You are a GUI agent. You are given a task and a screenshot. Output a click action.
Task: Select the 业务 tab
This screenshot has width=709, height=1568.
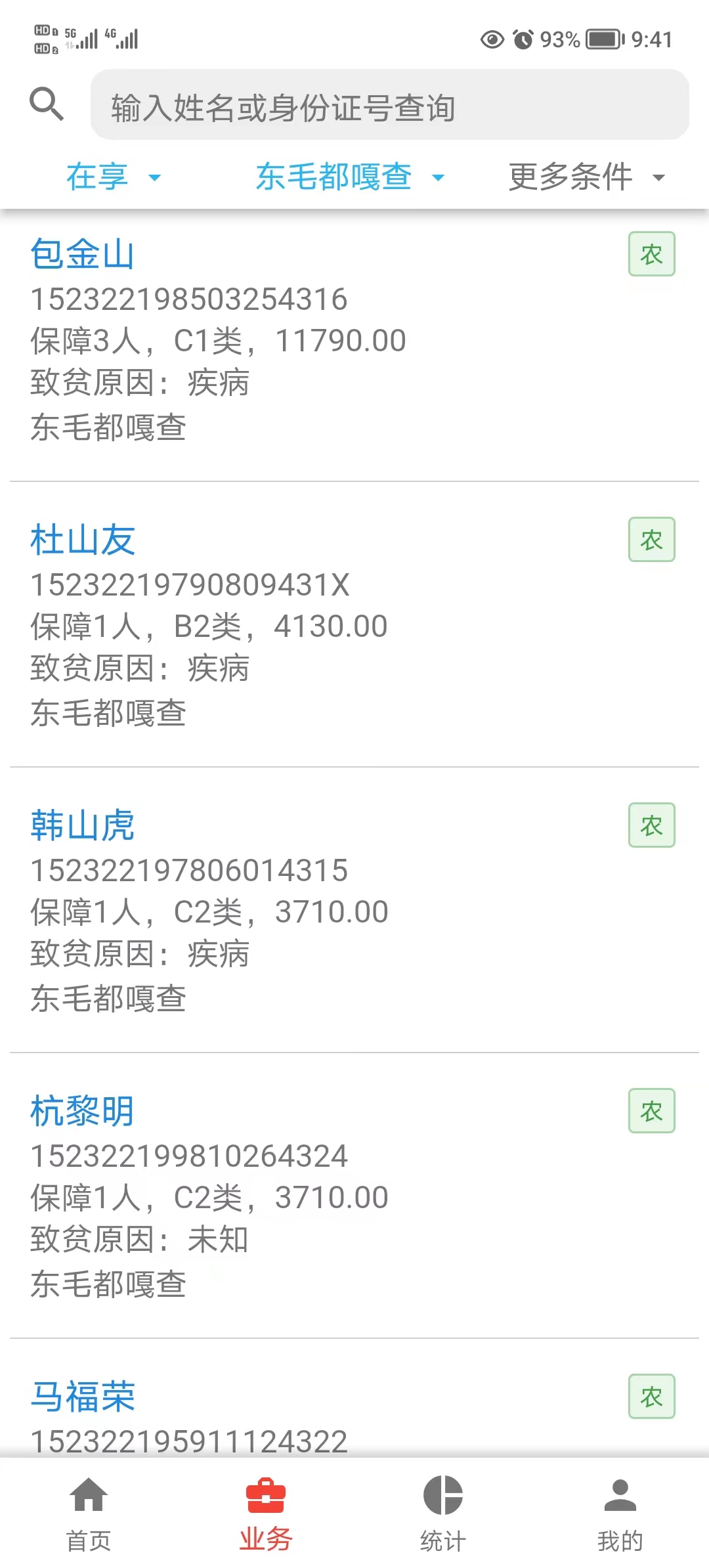(x=266, y=1514)
